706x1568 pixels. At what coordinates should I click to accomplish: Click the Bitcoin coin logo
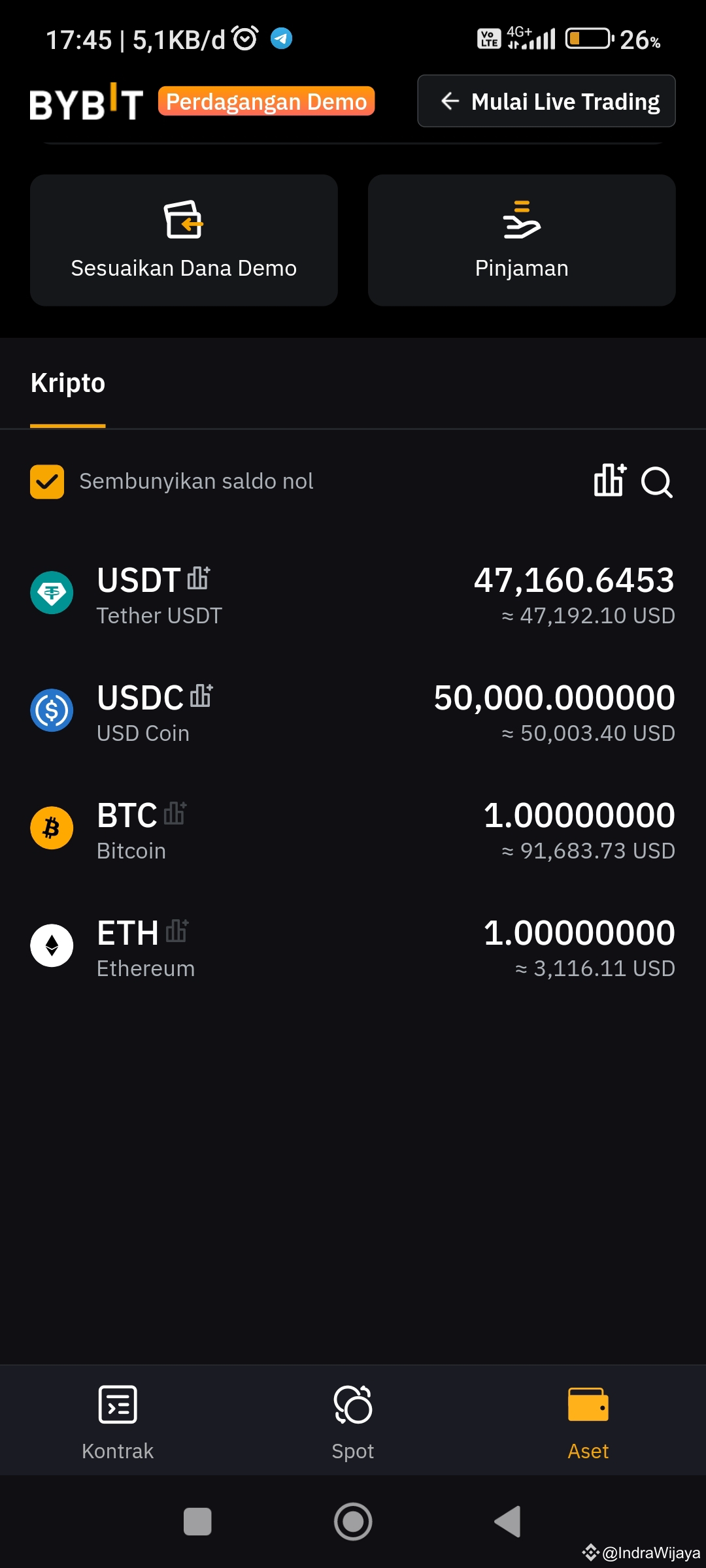point(51,828)
